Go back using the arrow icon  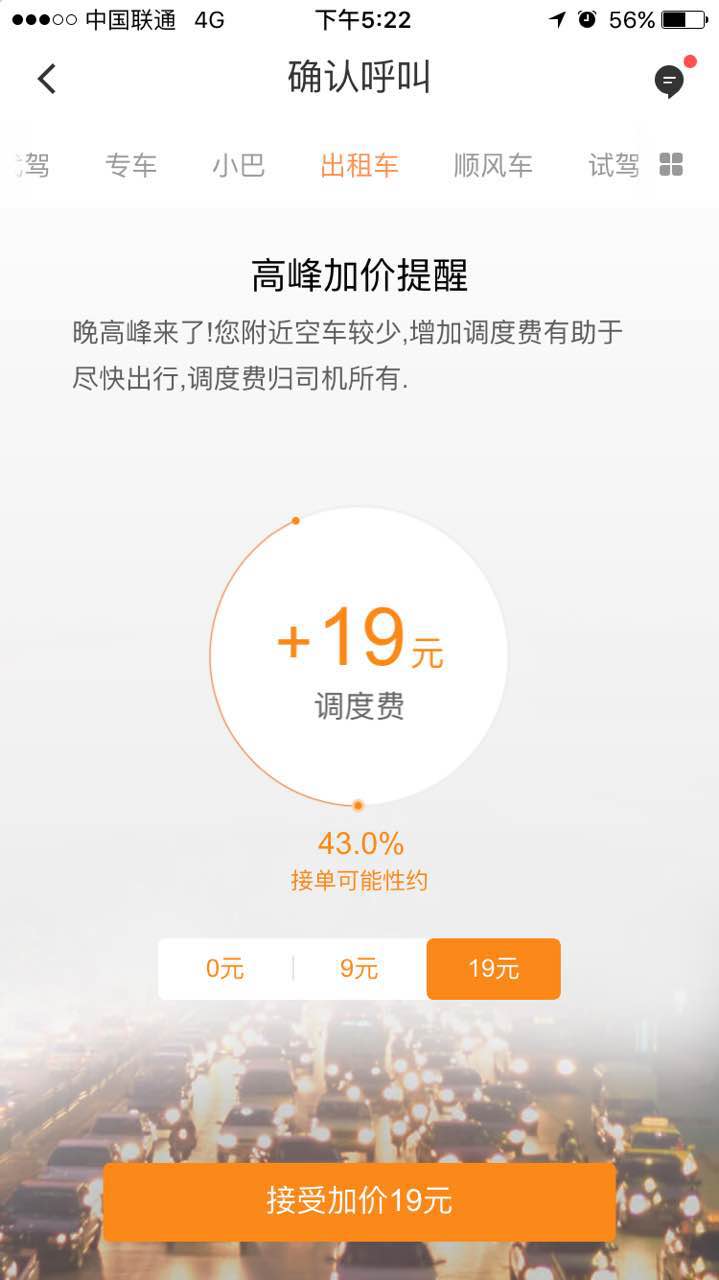(47, 78)
